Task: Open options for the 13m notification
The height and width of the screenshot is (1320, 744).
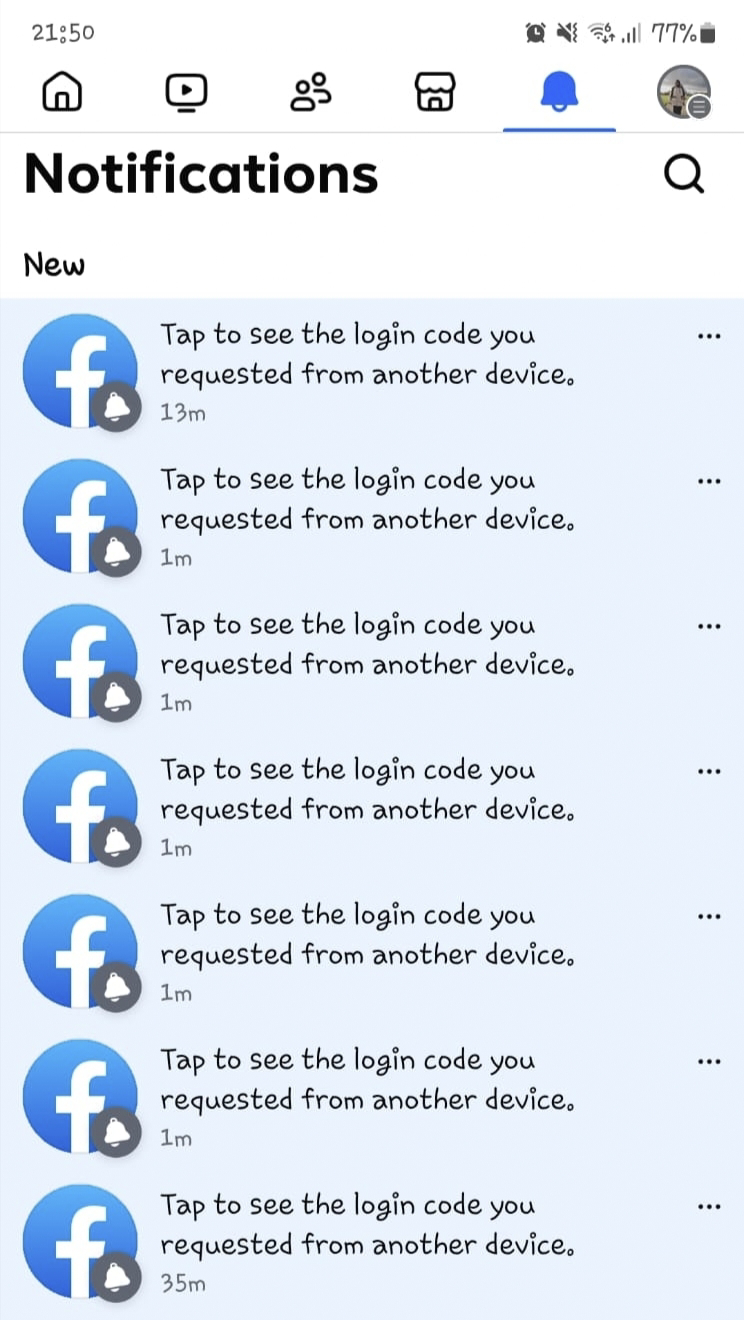Action: 708,336
